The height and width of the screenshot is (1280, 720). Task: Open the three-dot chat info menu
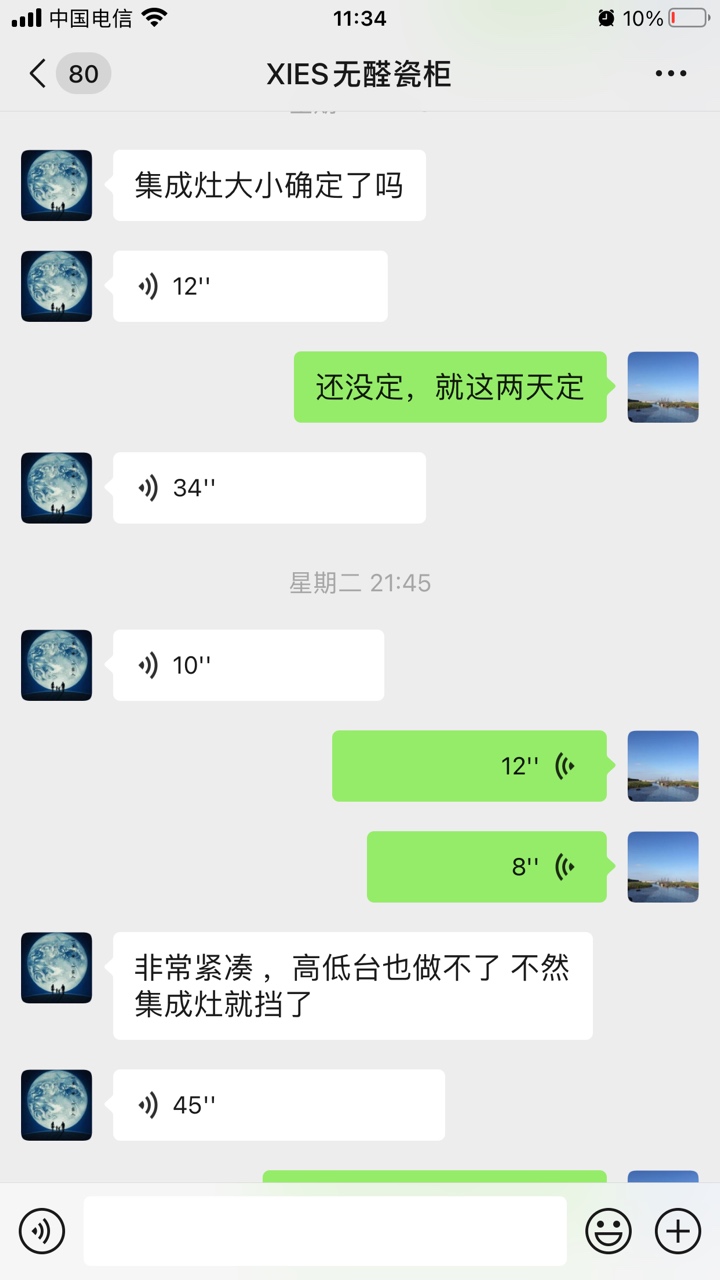[670, 74]
